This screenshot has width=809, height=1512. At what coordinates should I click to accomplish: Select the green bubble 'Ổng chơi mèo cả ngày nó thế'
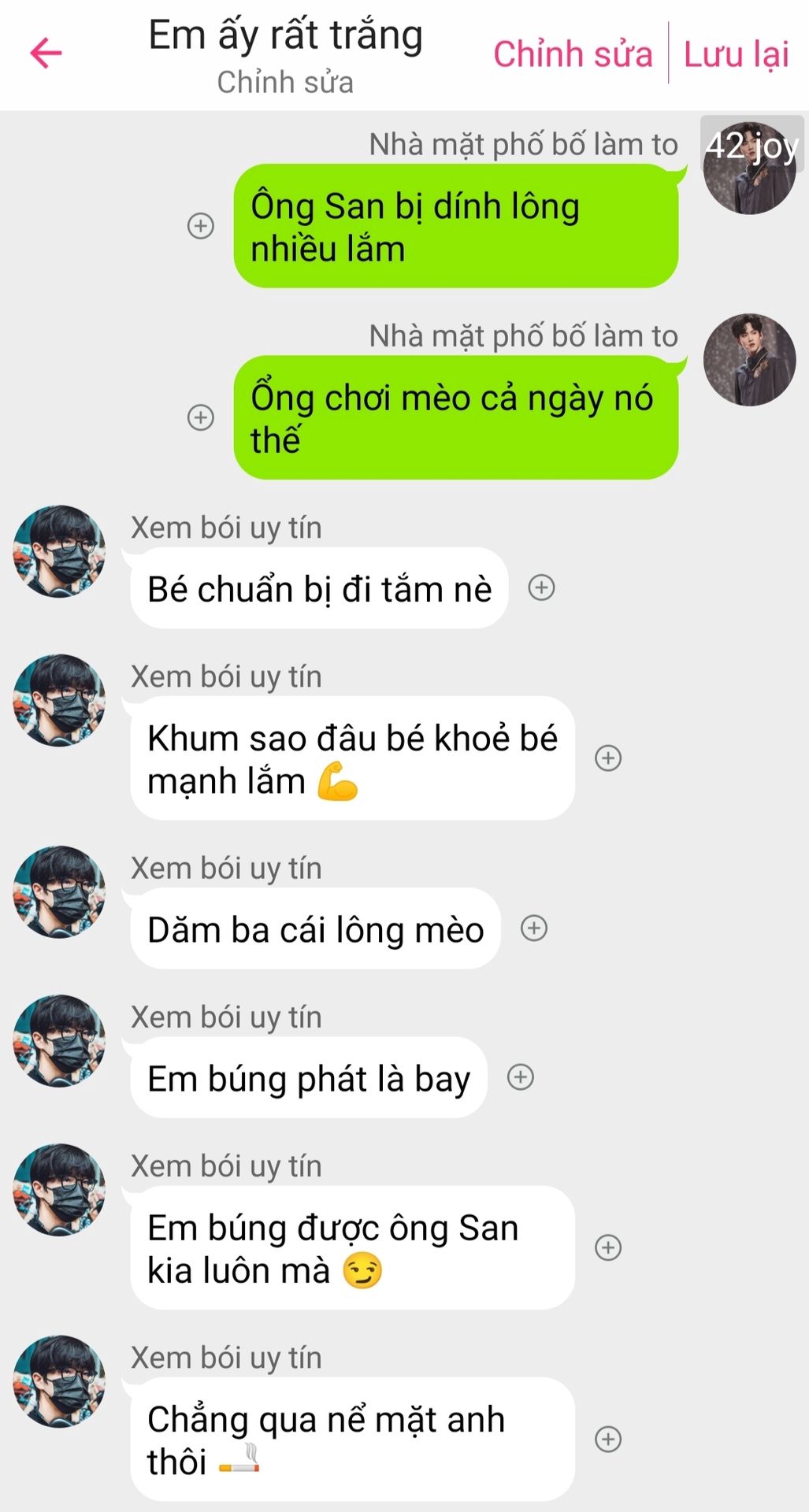click(x=456, y=417)
